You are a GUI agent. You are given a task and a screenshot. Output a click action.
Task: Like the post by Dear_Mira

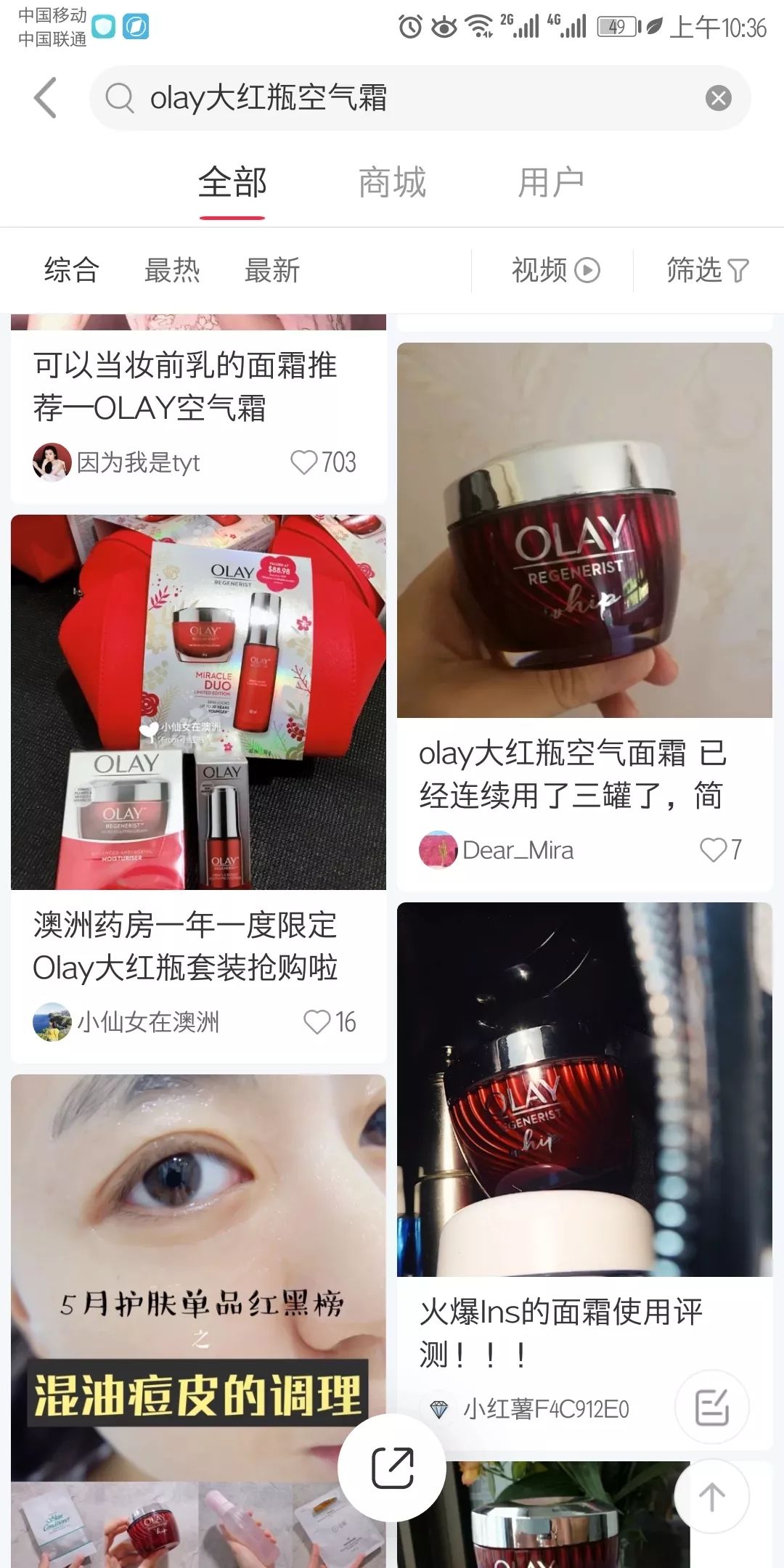pos(714,850)
